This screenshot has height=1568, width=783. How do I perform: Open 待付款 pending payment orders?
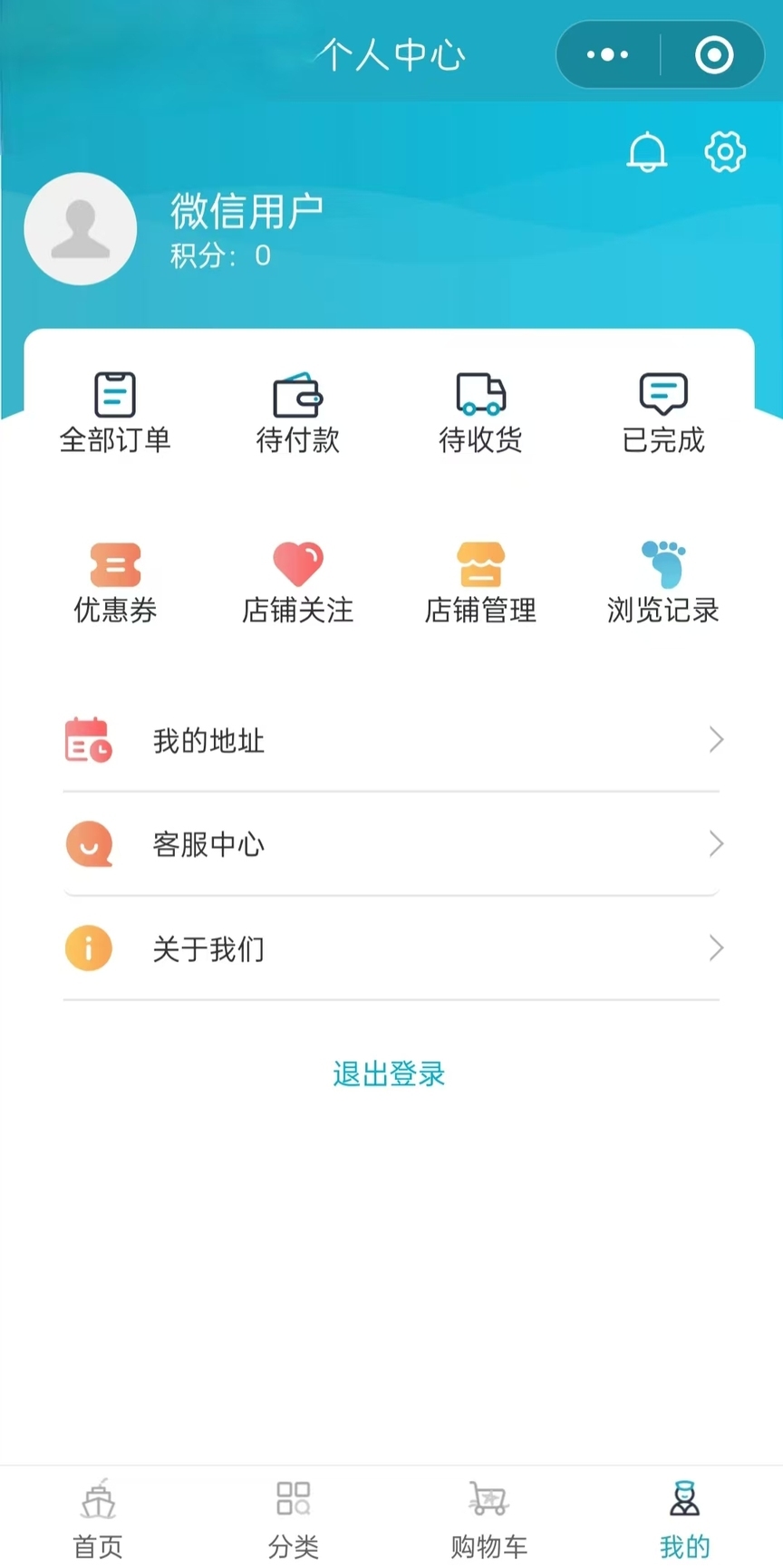pos(298,413)
